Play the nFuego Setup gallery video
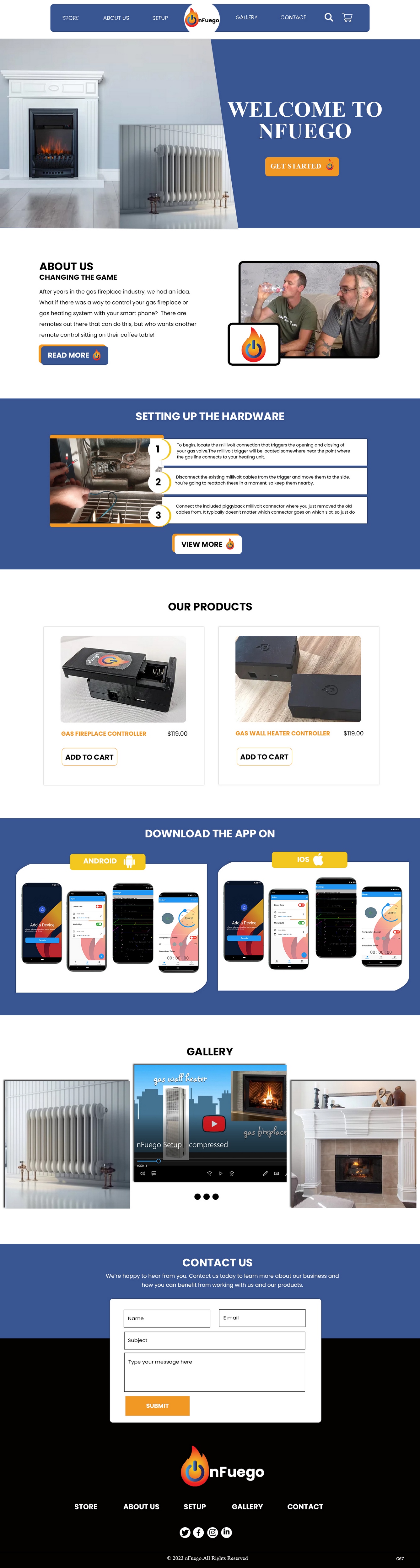The image size is (420, 1568). (214, 1124)
